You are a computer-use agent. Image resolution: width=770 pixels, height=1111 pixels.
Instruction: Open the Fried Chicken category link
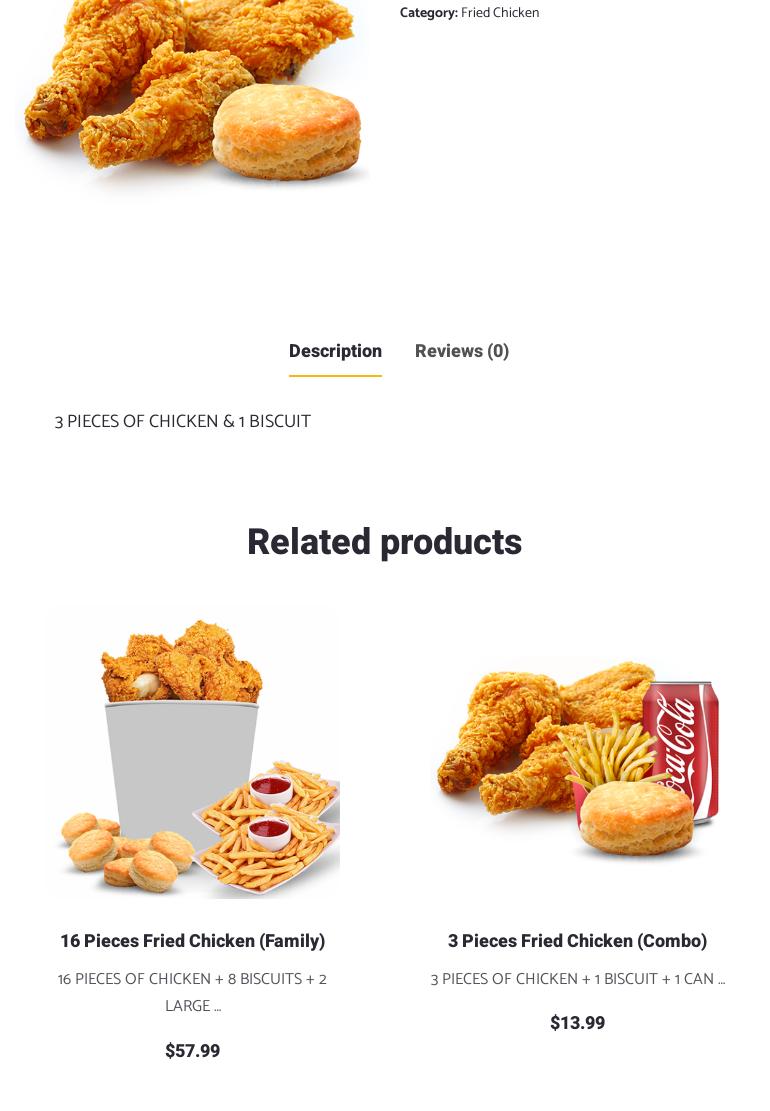[499, 13]
